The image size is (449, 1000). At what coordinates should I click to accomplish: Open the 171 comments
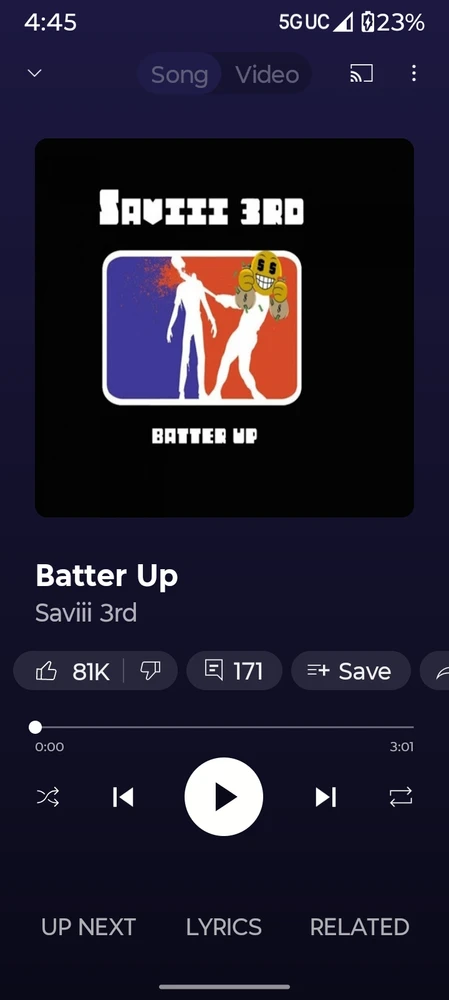click(234, 671)
